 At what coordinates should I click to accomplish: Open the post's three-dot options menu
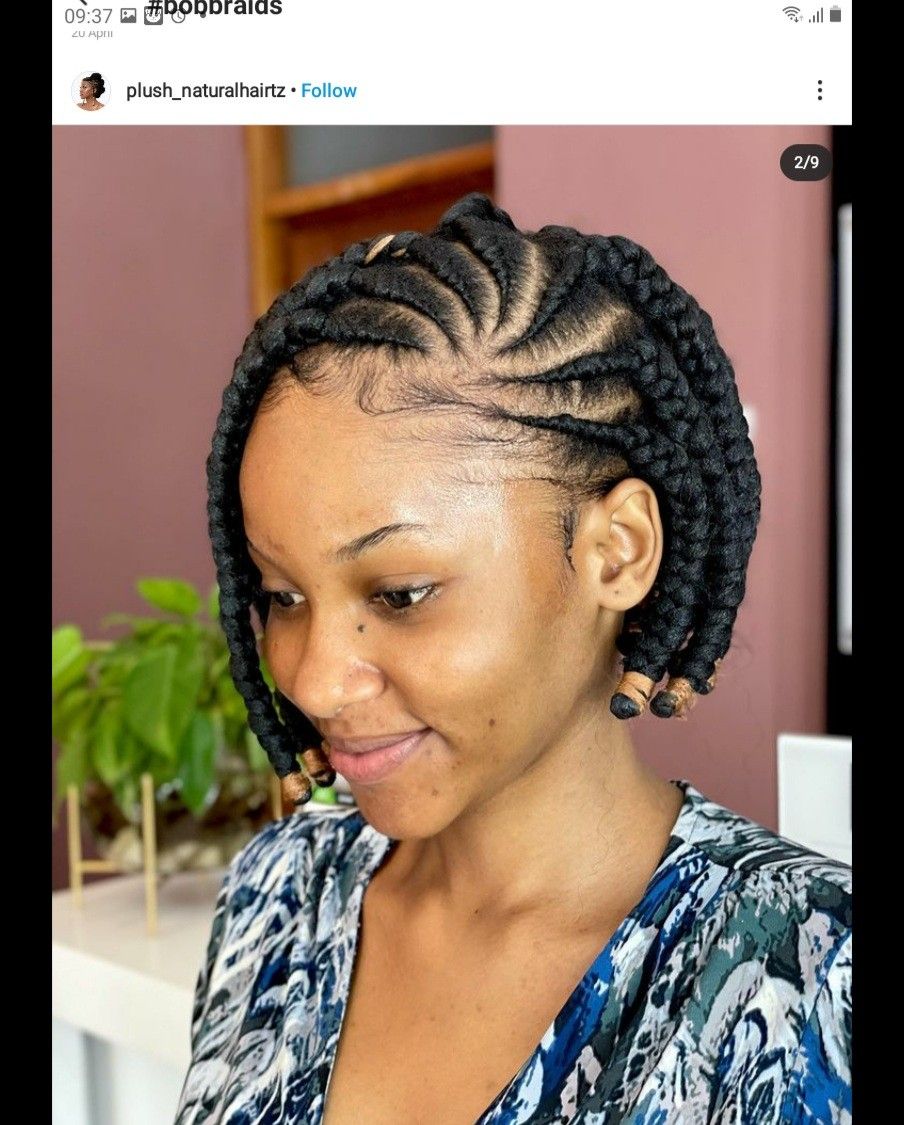coord(819,91)
